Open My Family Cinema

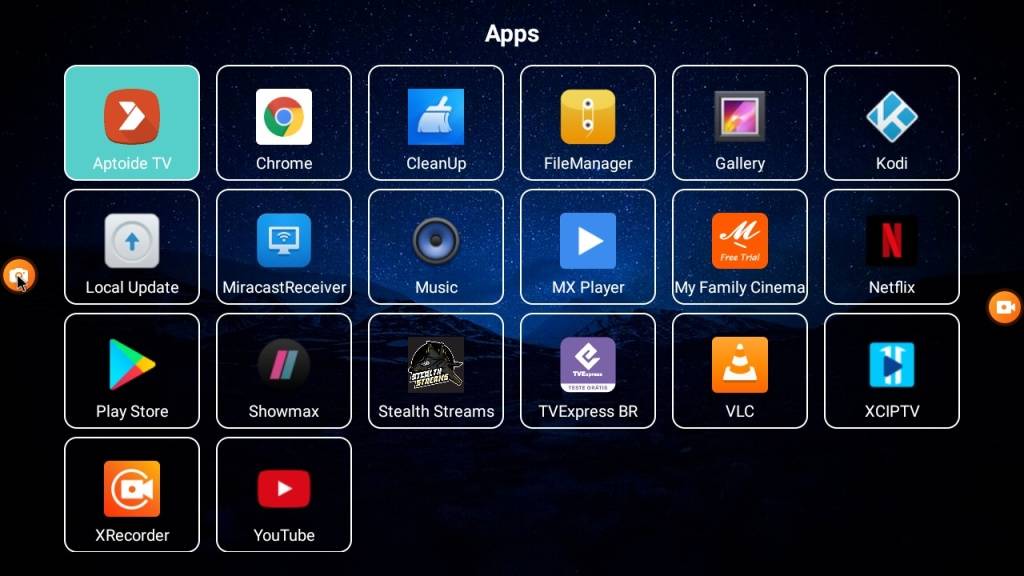tap(740, 246)
